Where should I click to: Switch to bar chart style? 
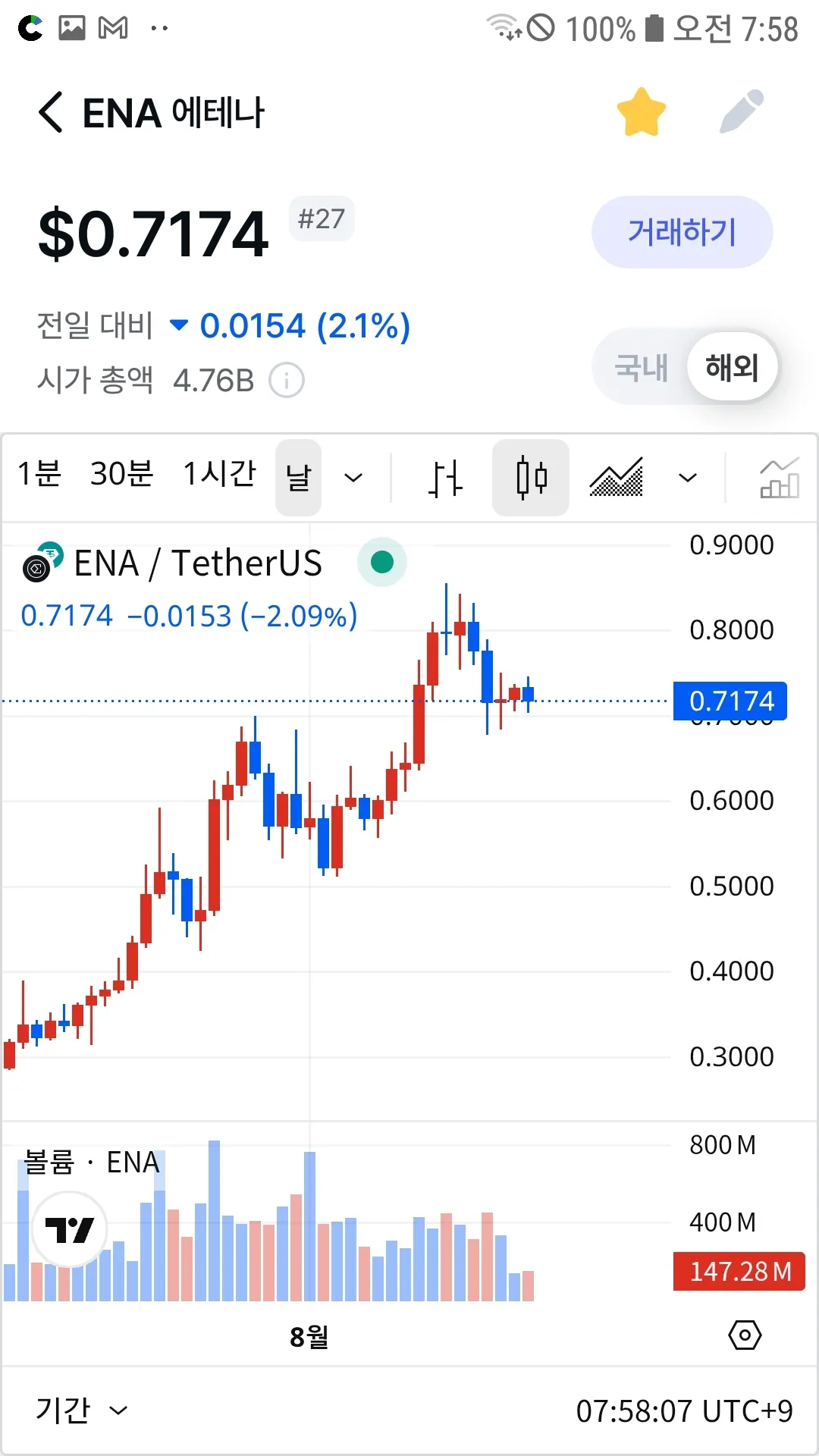pos(444,478)
